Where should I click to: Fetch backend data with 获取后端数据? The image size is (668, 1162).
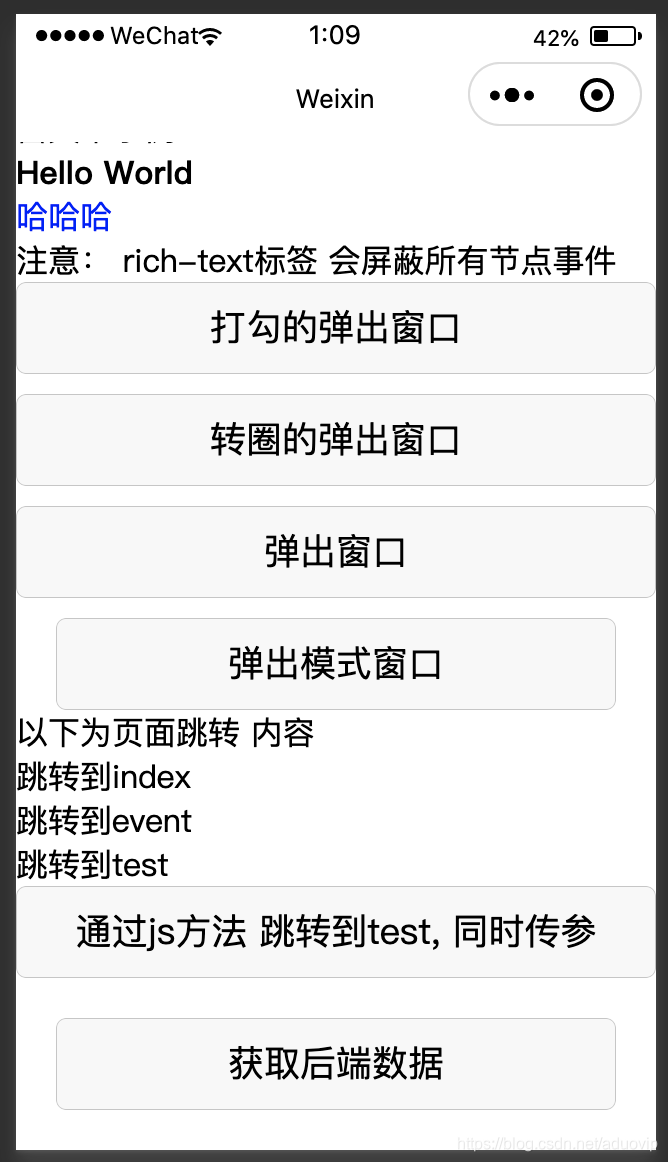pyautogui.click(x=335, y=1064)
